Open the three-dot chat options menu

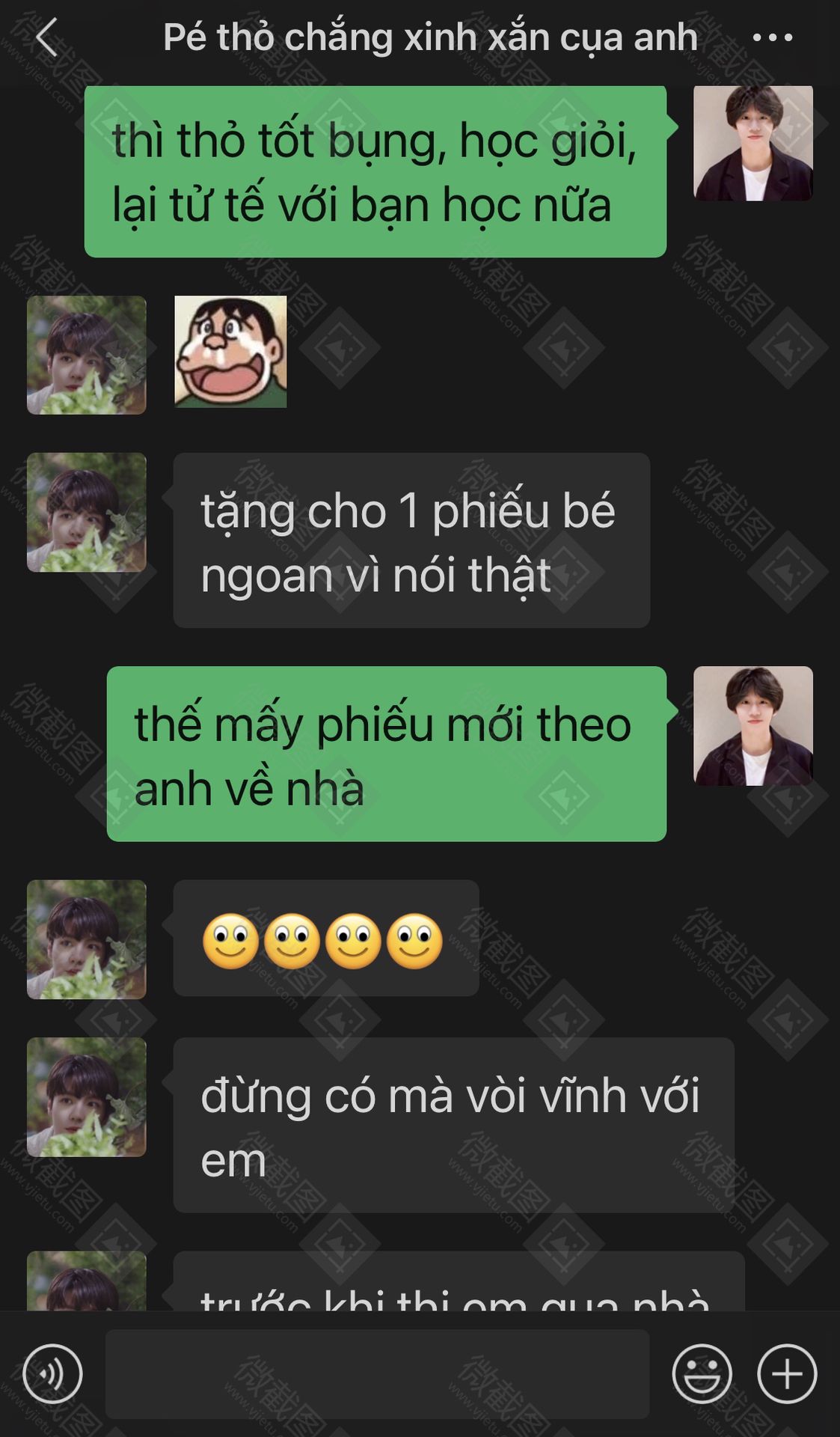tap(772, 37)
